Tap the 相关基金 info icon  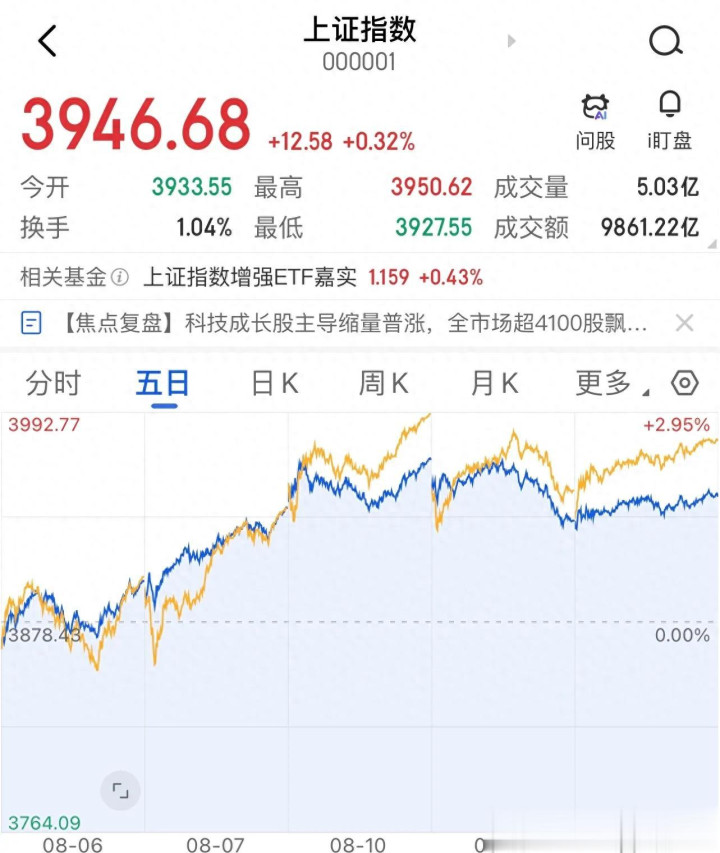point(120,277)
